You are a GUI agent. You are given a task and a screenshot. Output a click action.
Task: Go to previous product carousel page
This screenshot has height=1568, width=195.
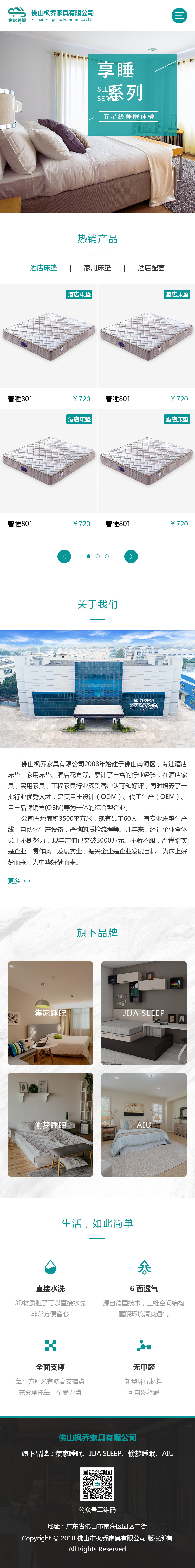(64, 556)
